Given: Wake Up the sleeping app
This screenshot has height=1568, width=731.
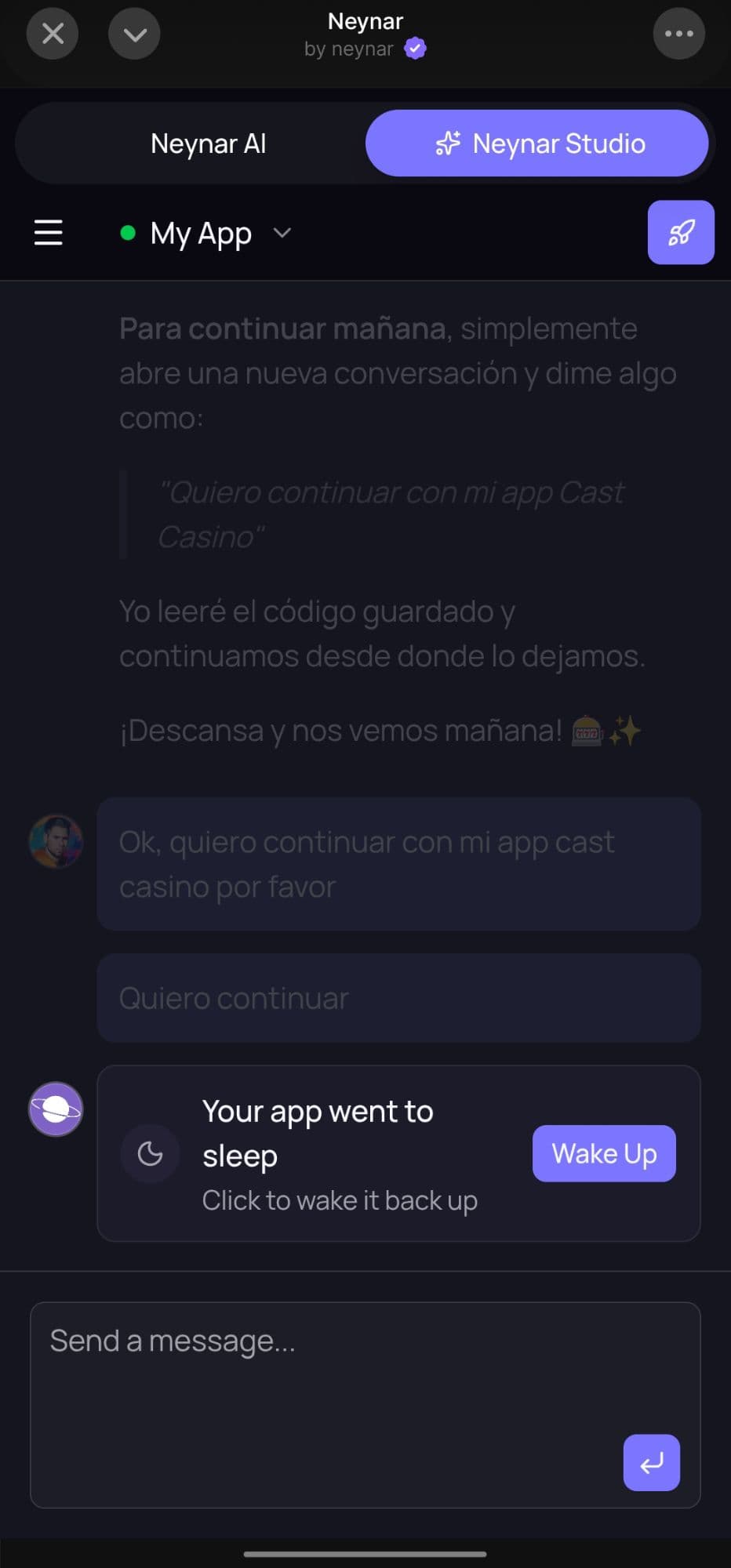Looking at the screenshot, I should pyautogui.click(x=603, y=1153).
